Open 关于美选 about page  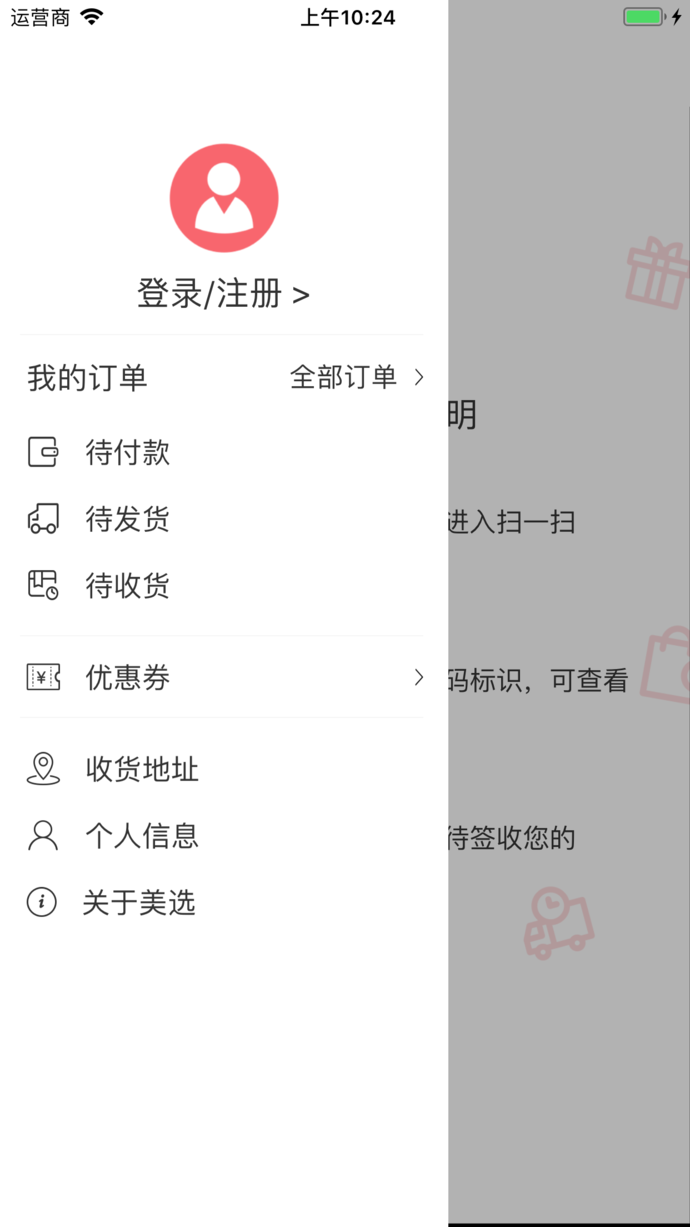click(x=136, y=903)
